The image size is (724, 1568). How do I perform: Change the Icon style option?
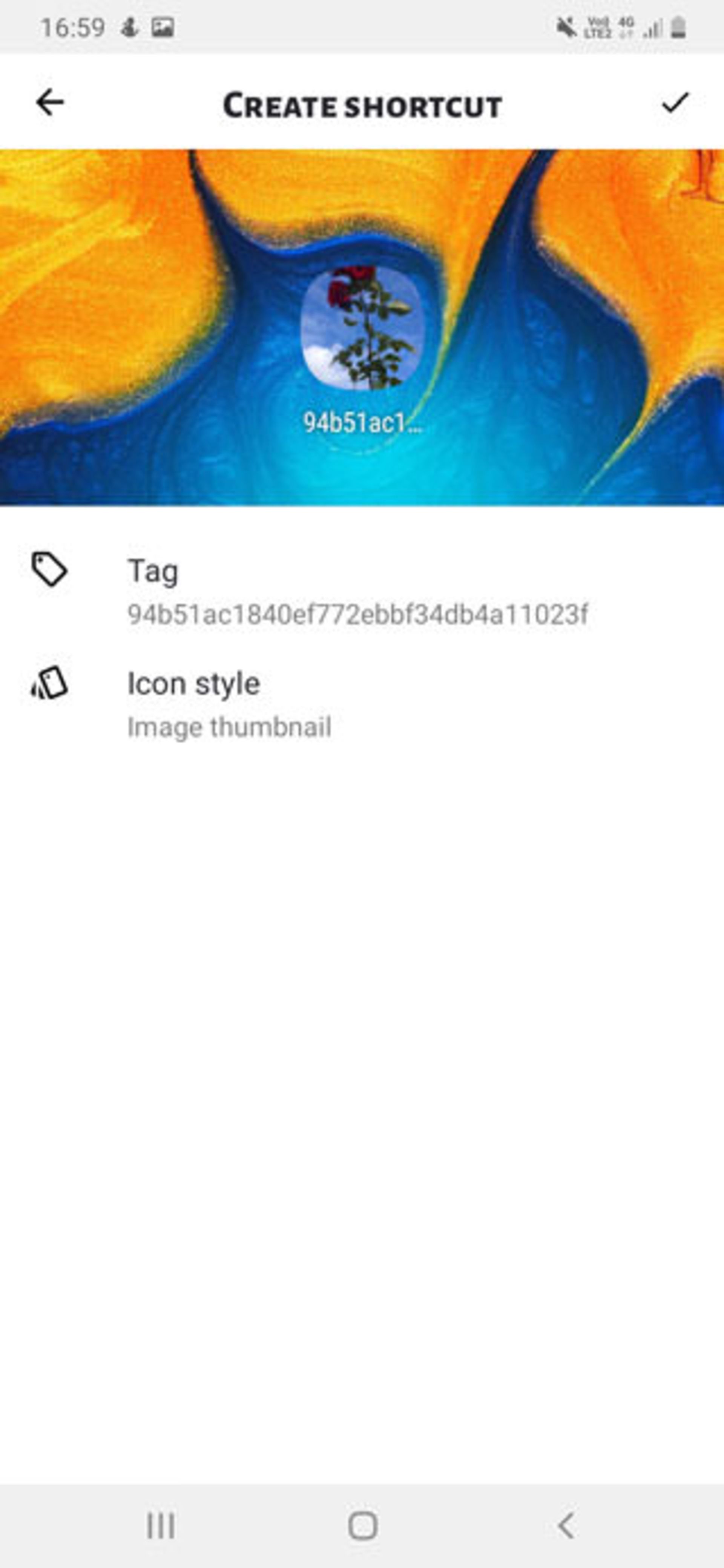(x=362, y=704)
